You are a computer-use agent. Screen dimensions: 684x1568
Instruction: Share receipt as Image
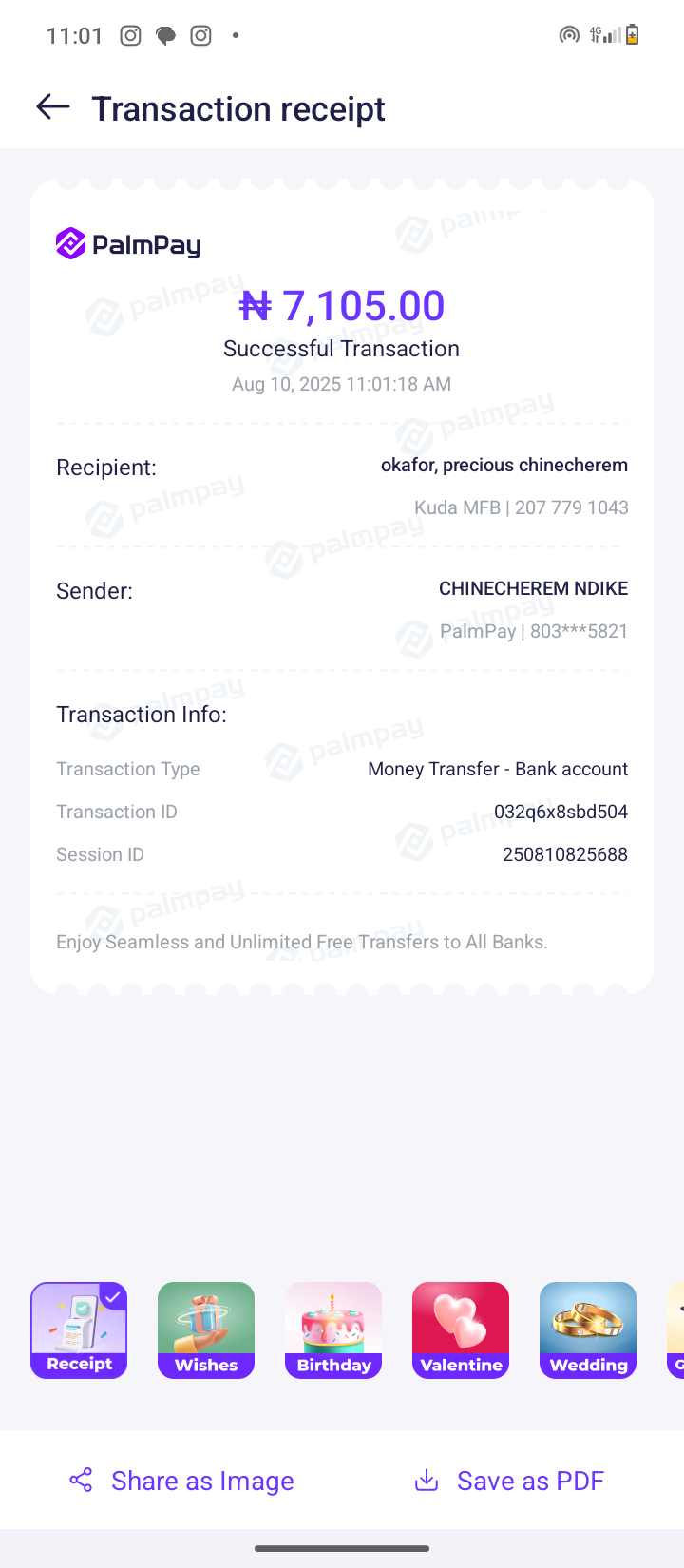click(182, 1481)
